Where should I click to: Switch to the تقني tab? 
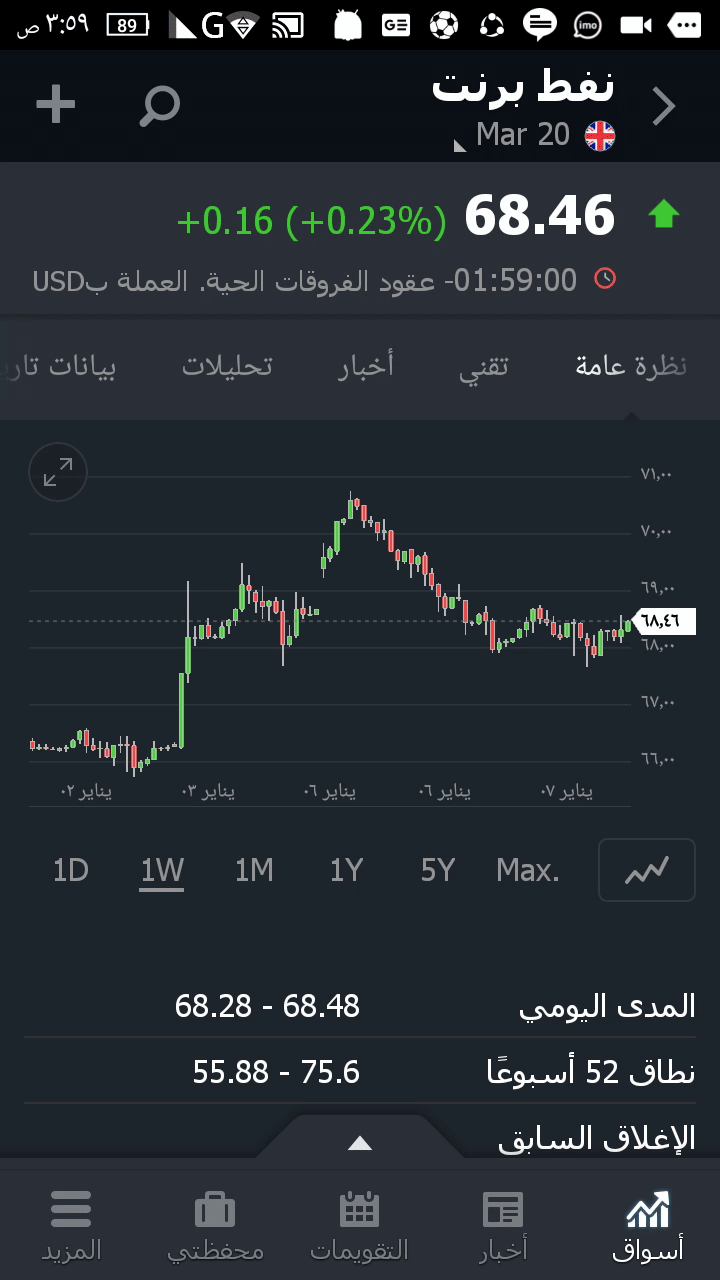pyautogui.click(x=484, y=366)
